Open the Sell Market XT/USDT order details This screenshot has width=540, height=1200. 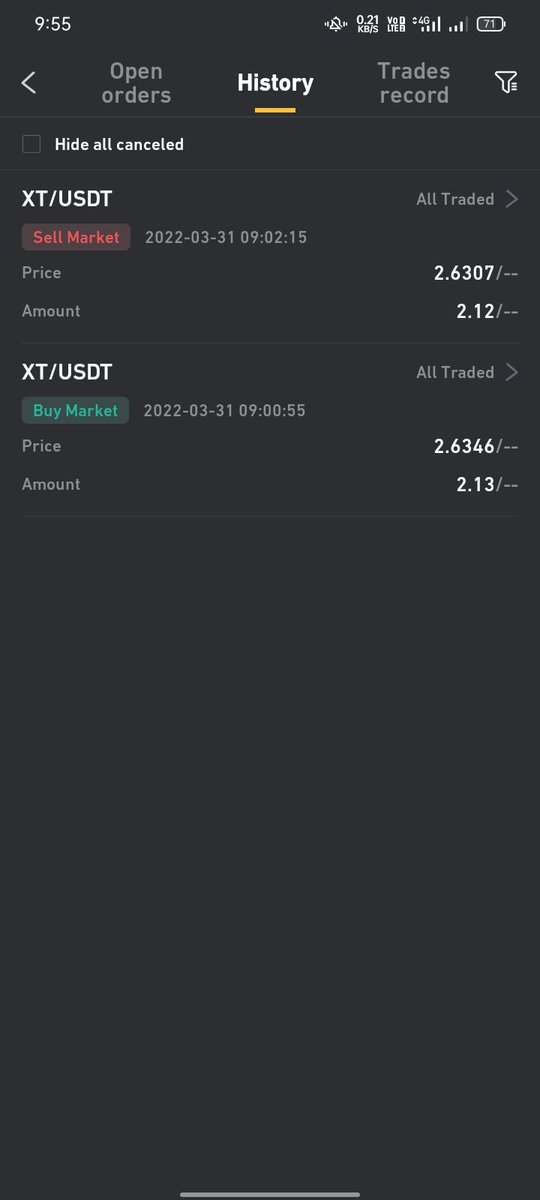[x=270, y=257]
